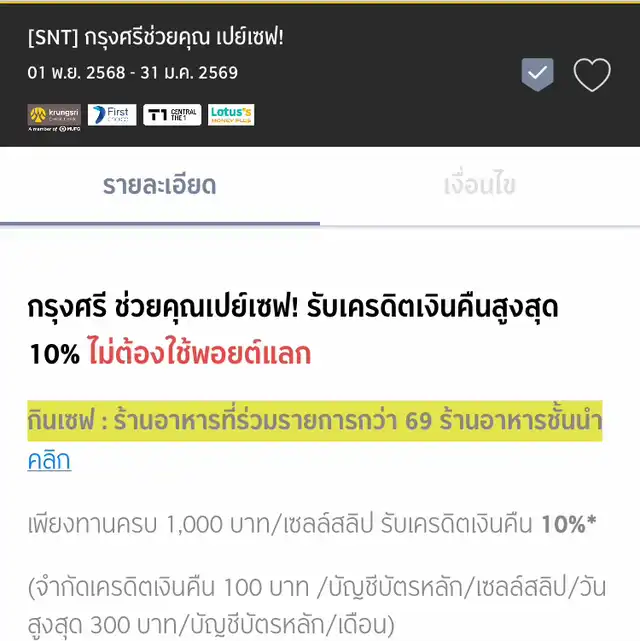Switch to the เงื่อนไข tab
This screenshot has width=640, height=641.
click(x=480, y=185)
